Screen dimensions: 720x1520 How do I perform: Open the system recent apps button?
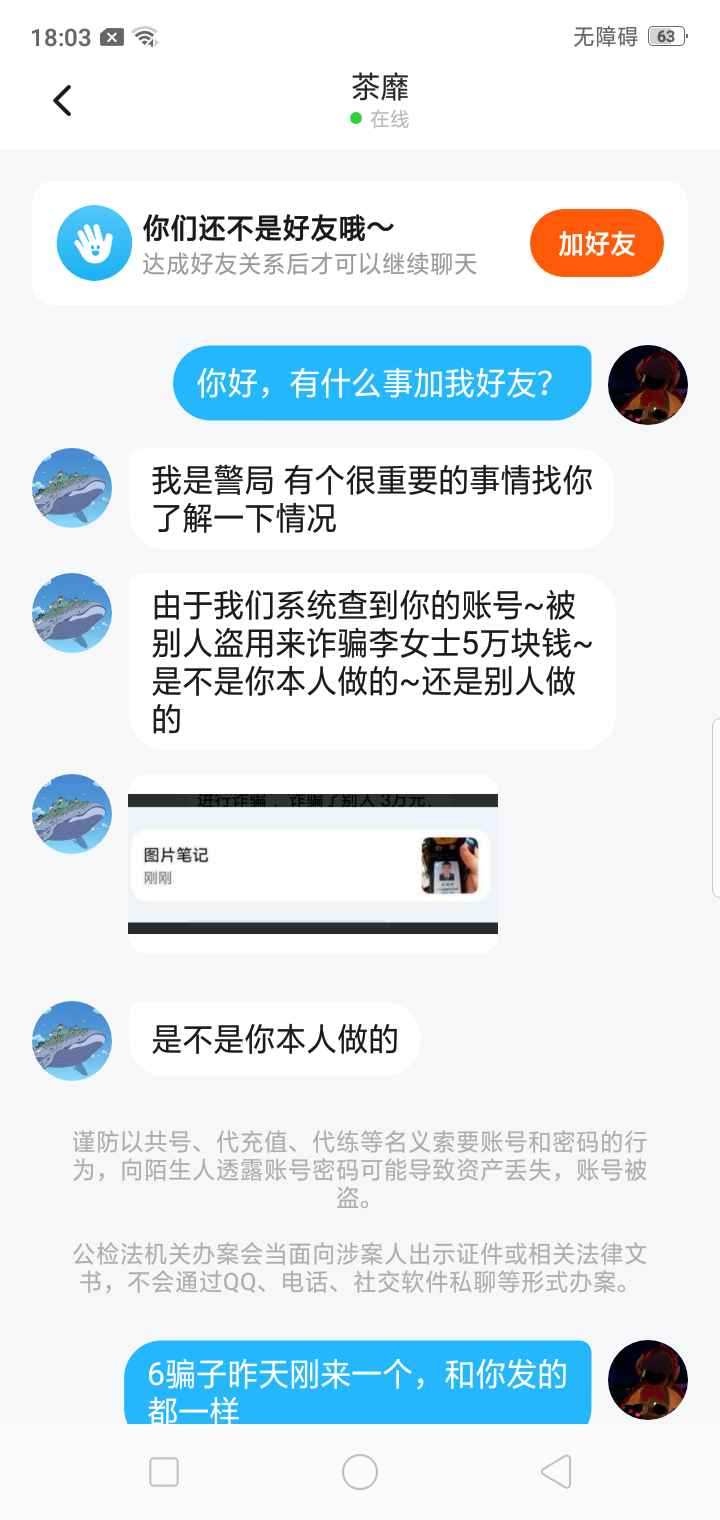pos(164,1472)
